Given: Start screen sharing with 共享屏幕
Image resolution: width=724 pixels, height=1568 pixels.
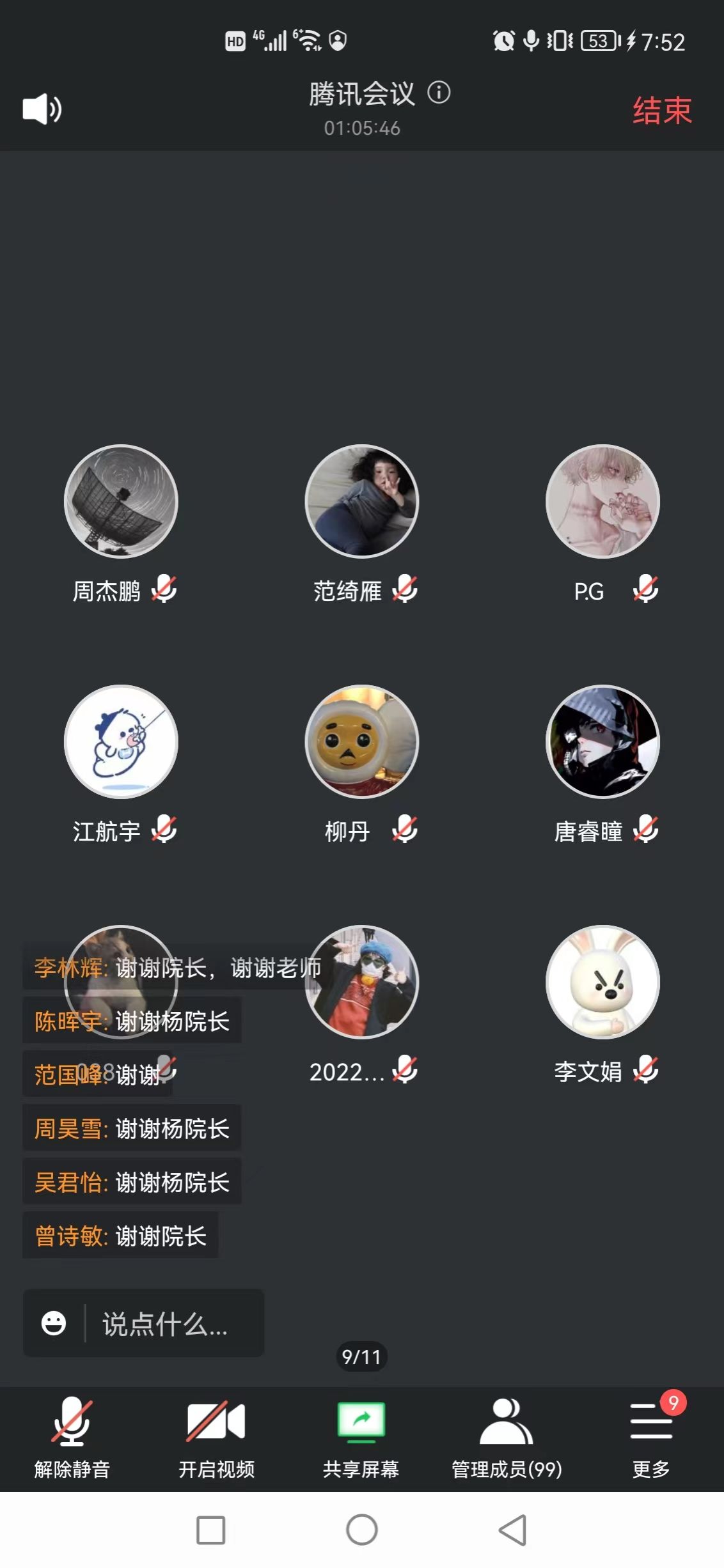Looking at the screenshot, I should click(361, 1435).
